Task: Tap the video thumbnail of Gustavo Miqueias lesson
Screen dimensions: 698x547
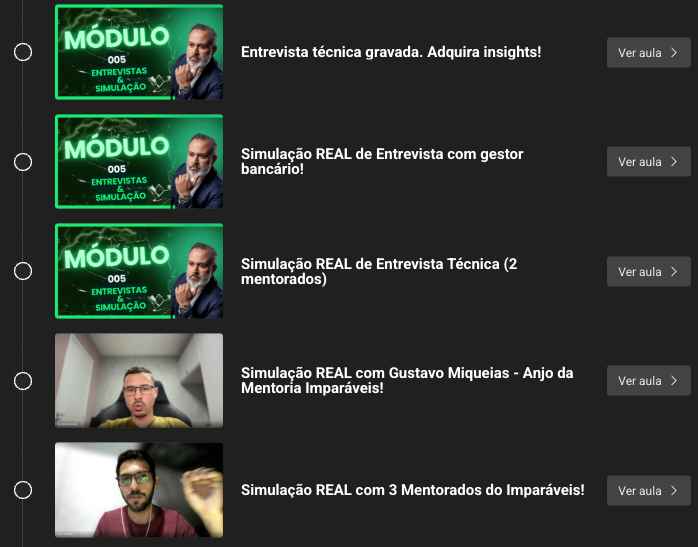Action: (139, 381)
